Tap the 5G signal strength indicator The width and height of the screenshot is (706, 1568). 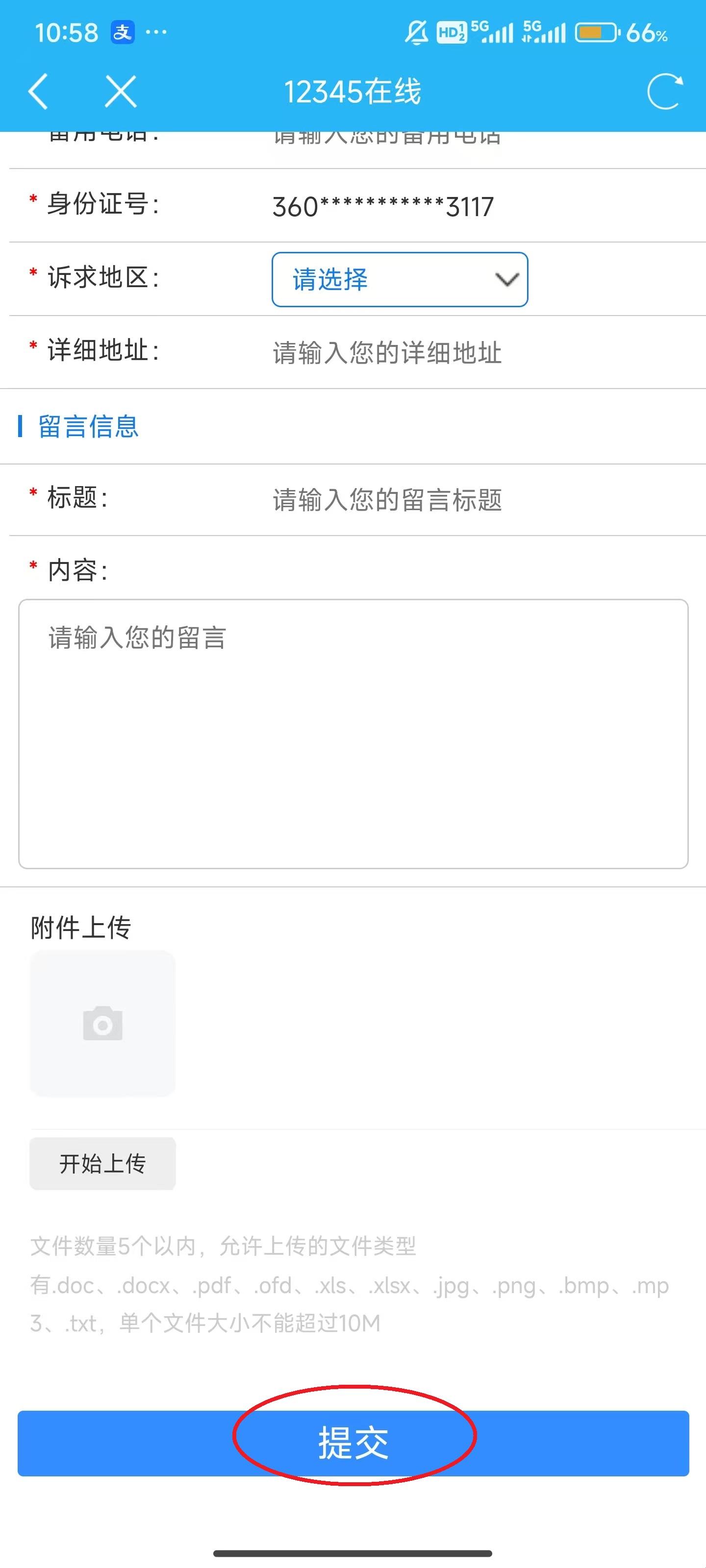click(x=492, y=33)
